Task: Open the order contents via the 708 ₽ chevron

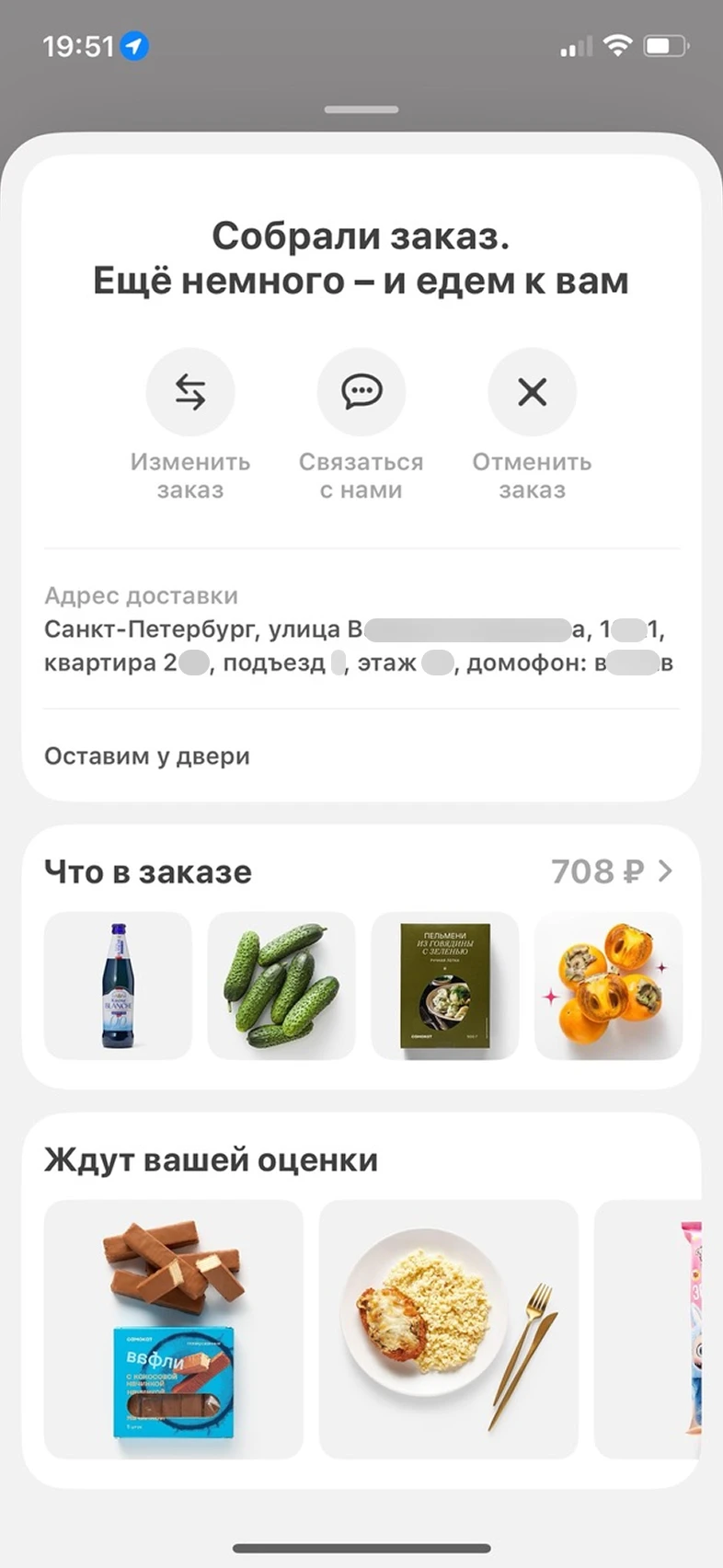Action: [664, 870]
